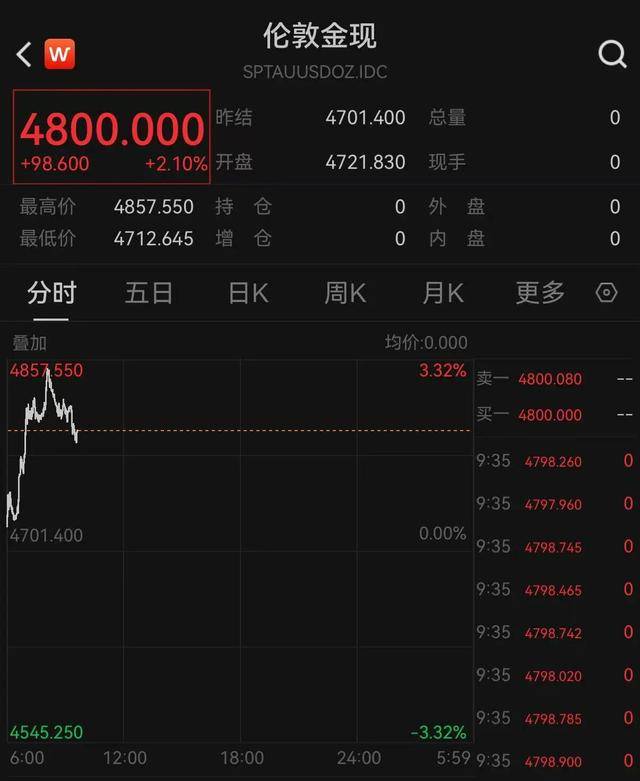Open the orange W icon
The width and height of the screenshot is (640, 781).
pyautogui.click(x=60, y=54)
